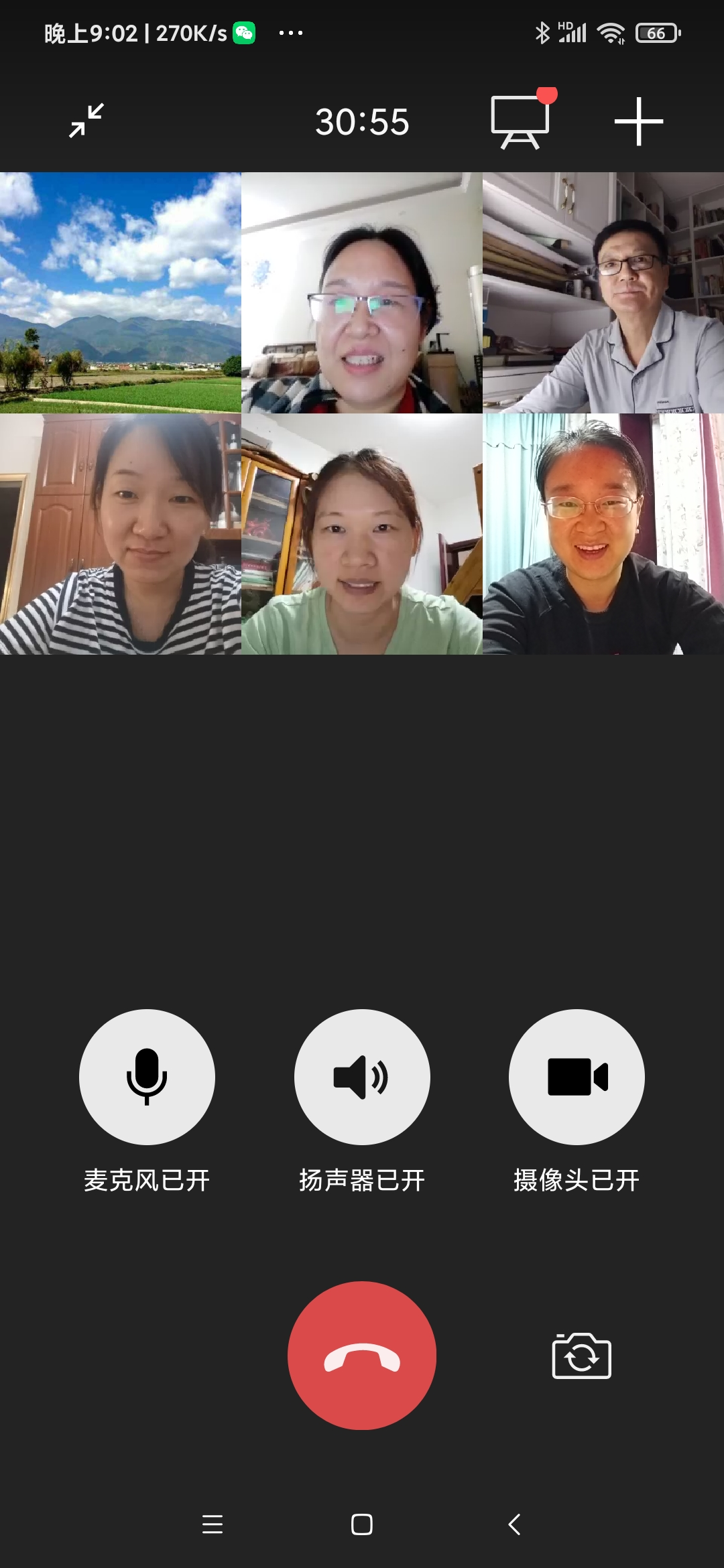This screenshot has width=724, height=1568.
Task: Open the screen sharing whiteboard icon
Action: click(520, 122)
